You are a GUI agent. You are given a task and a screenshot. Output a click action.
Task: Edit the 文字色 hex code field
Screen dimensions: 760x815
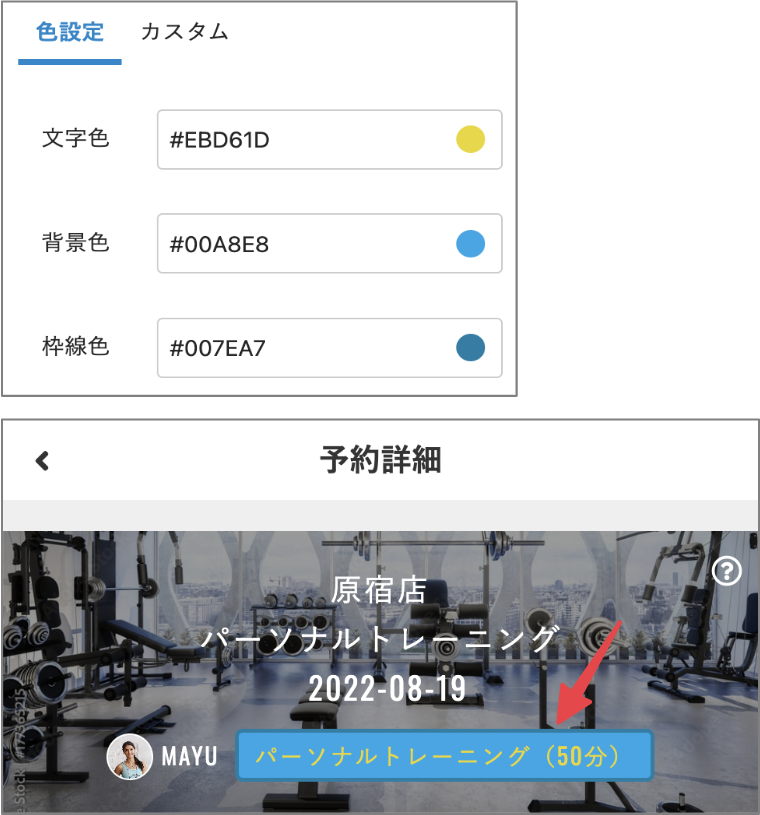300,140
